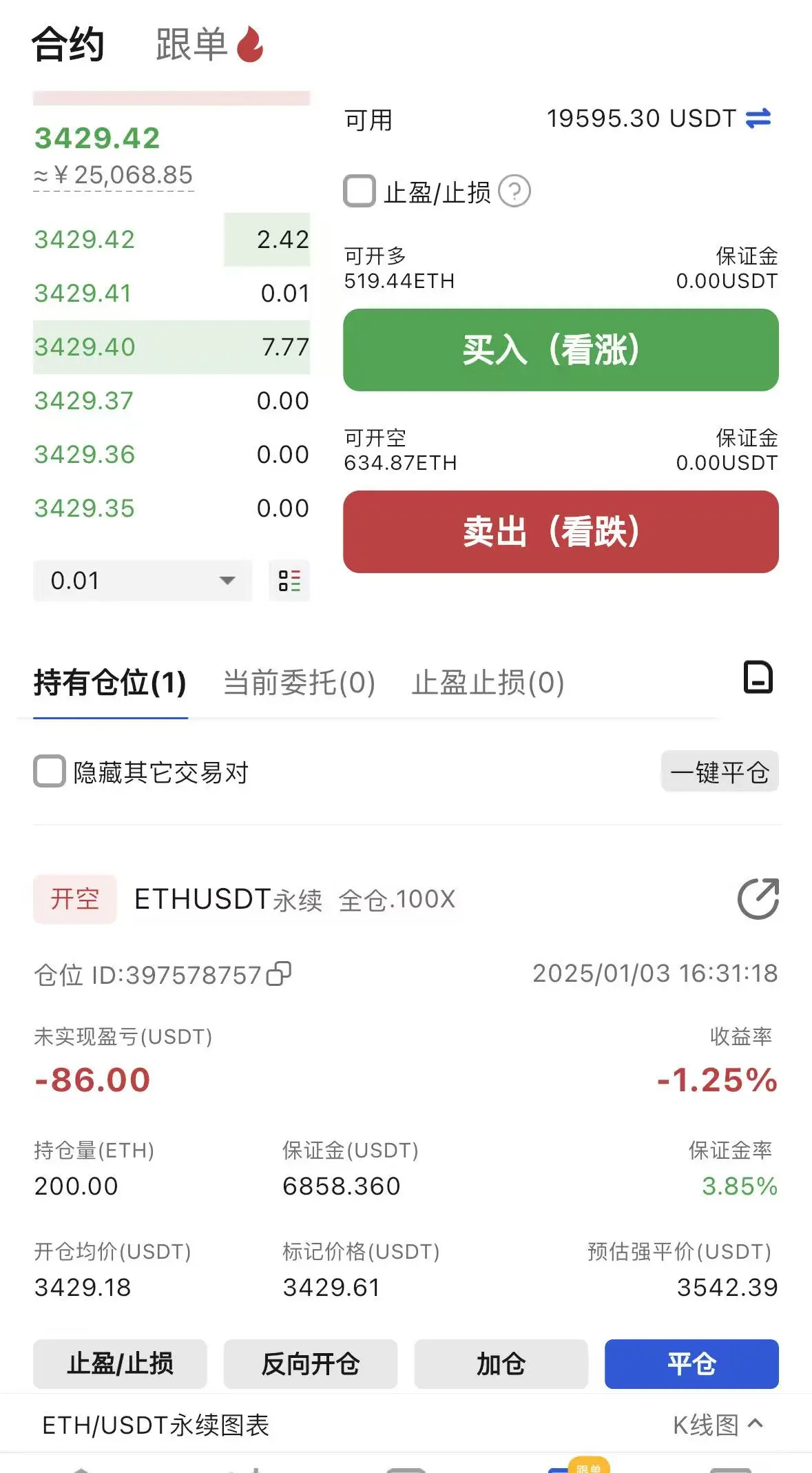The width and height of the screenshot is (812, 1473).
Task: Share the ETHUSDT position
Action: 758,898
